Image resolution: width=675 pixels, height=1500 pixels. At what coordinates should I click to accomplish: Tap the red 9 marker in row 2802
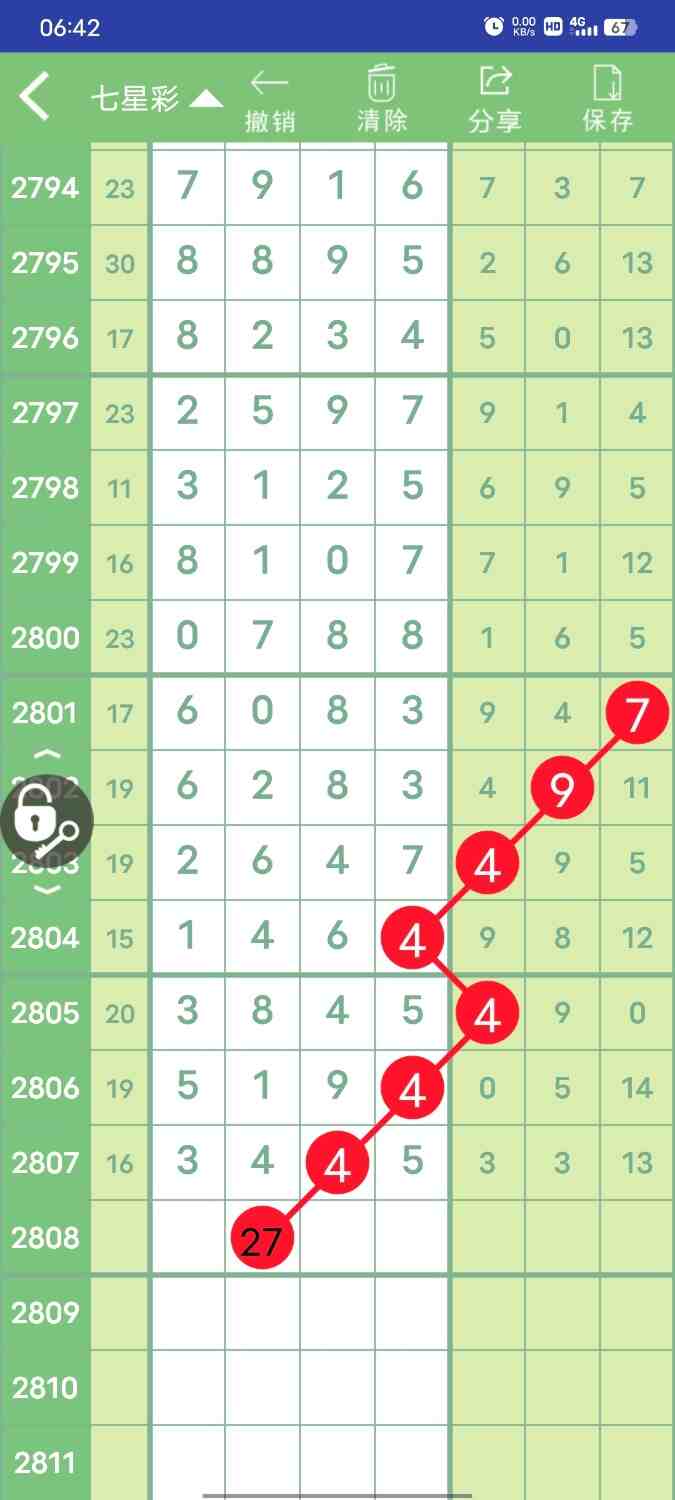coord(562,789)
